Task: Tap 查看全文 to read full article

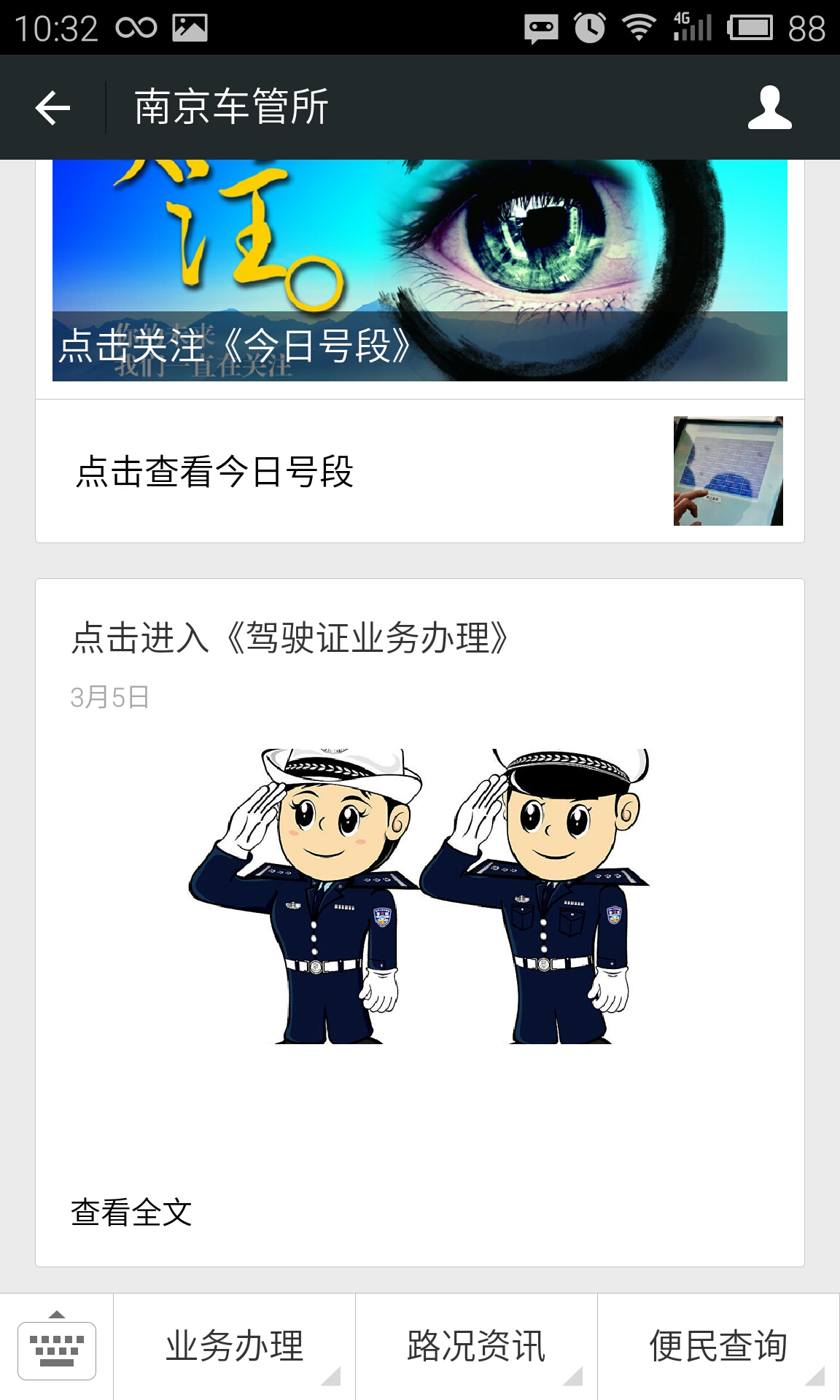Action: (131, 1213)
